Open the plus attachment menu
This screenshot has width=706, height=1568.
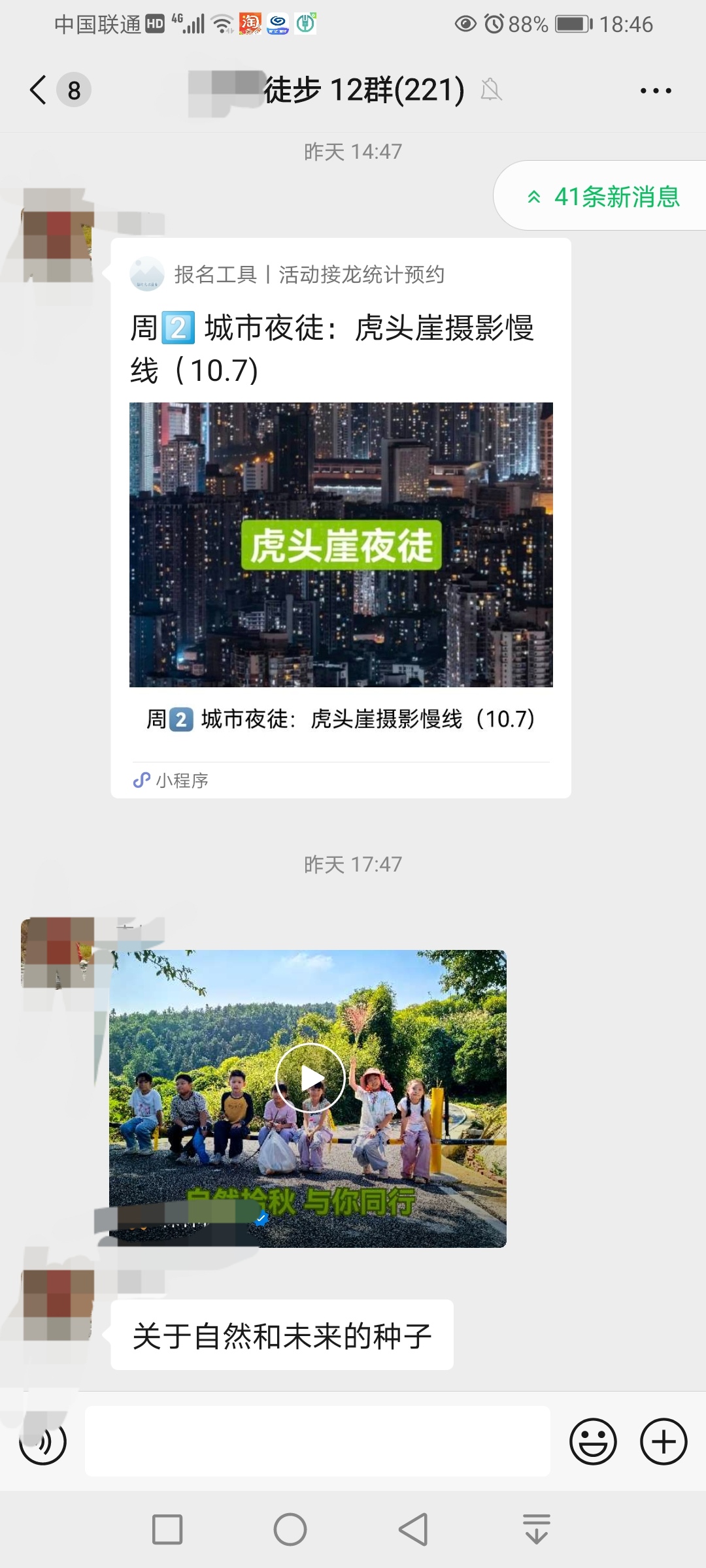(664, 1441)
